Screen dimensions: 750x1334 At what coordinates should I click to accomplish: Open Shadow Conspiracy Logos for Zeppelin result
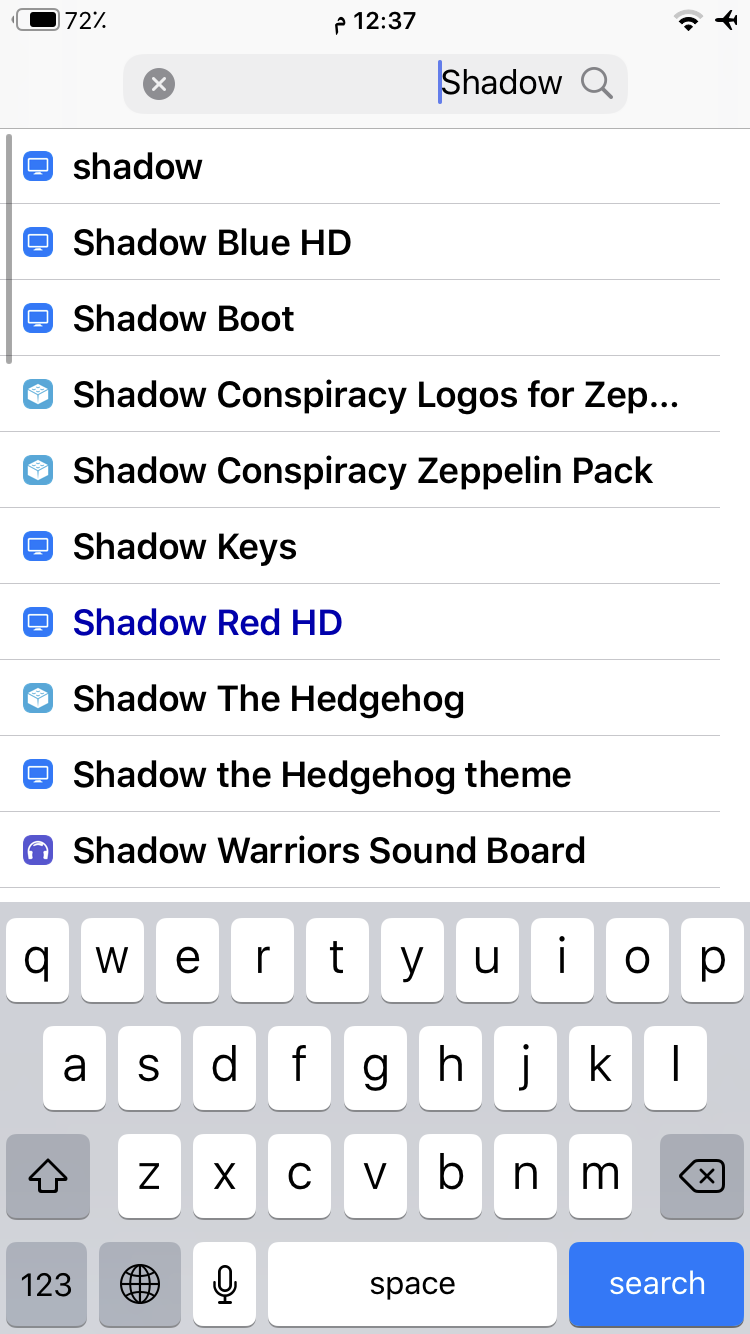click(x=375, y=395)
